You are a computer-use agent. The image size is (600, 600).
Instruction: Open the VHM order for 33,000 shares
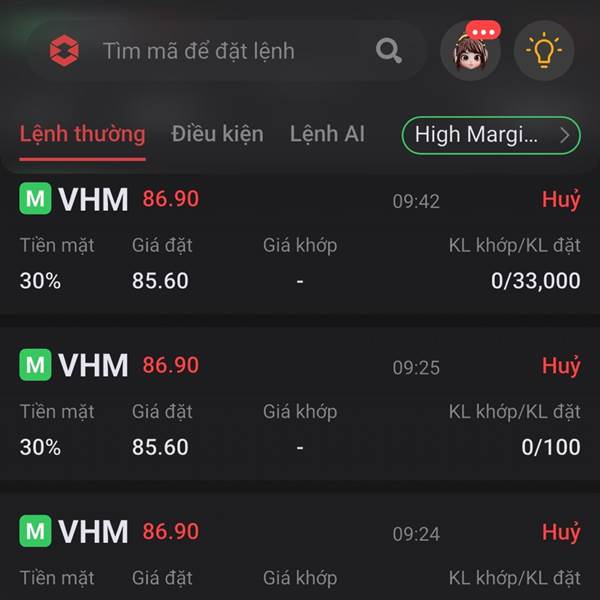tap(300, 245)
